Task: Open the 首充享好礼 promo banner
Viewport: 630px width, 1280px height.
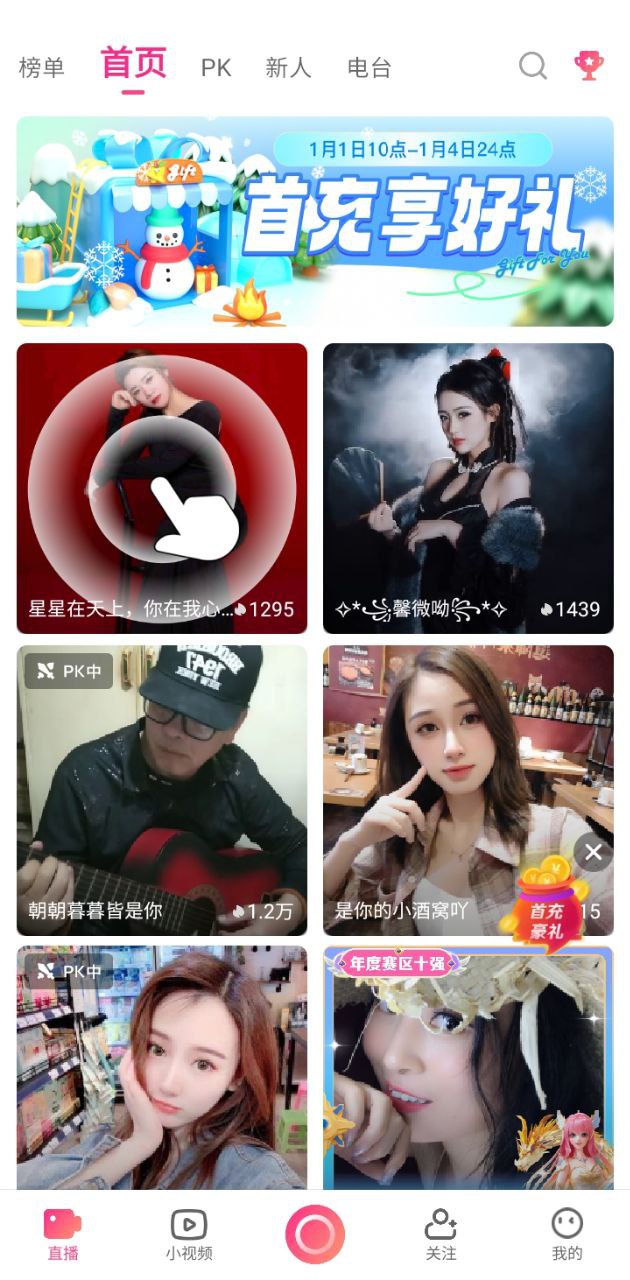Action: (x=315, y=221)
